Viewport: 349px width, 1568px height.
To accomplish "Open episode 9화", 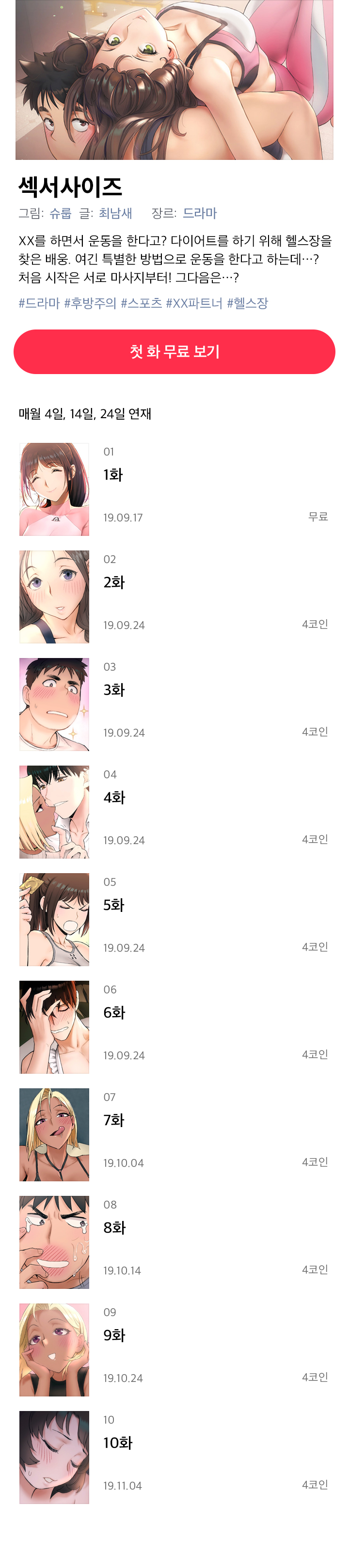I will 174,1349.
